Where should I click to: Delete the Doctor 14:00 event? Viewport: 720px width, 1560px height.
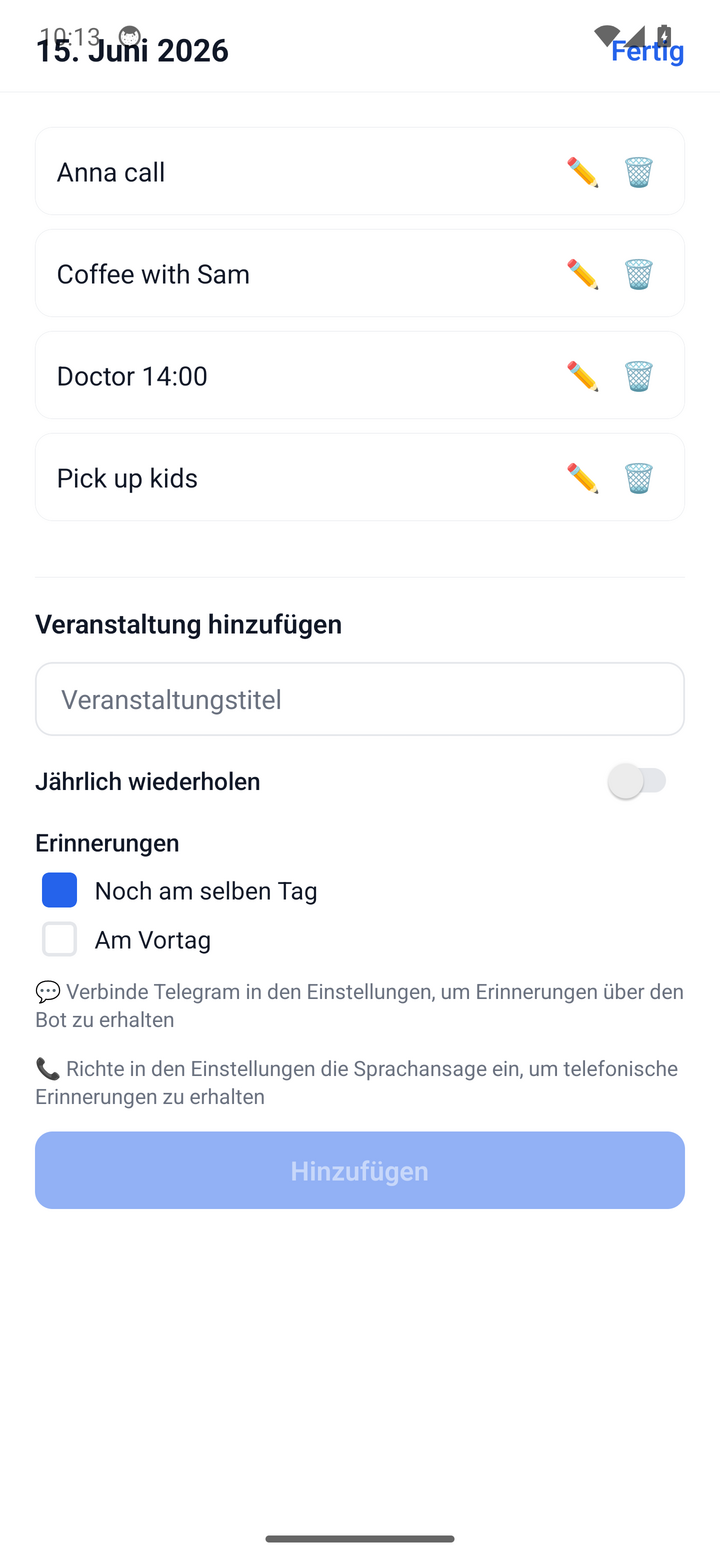tap(639, 376)
